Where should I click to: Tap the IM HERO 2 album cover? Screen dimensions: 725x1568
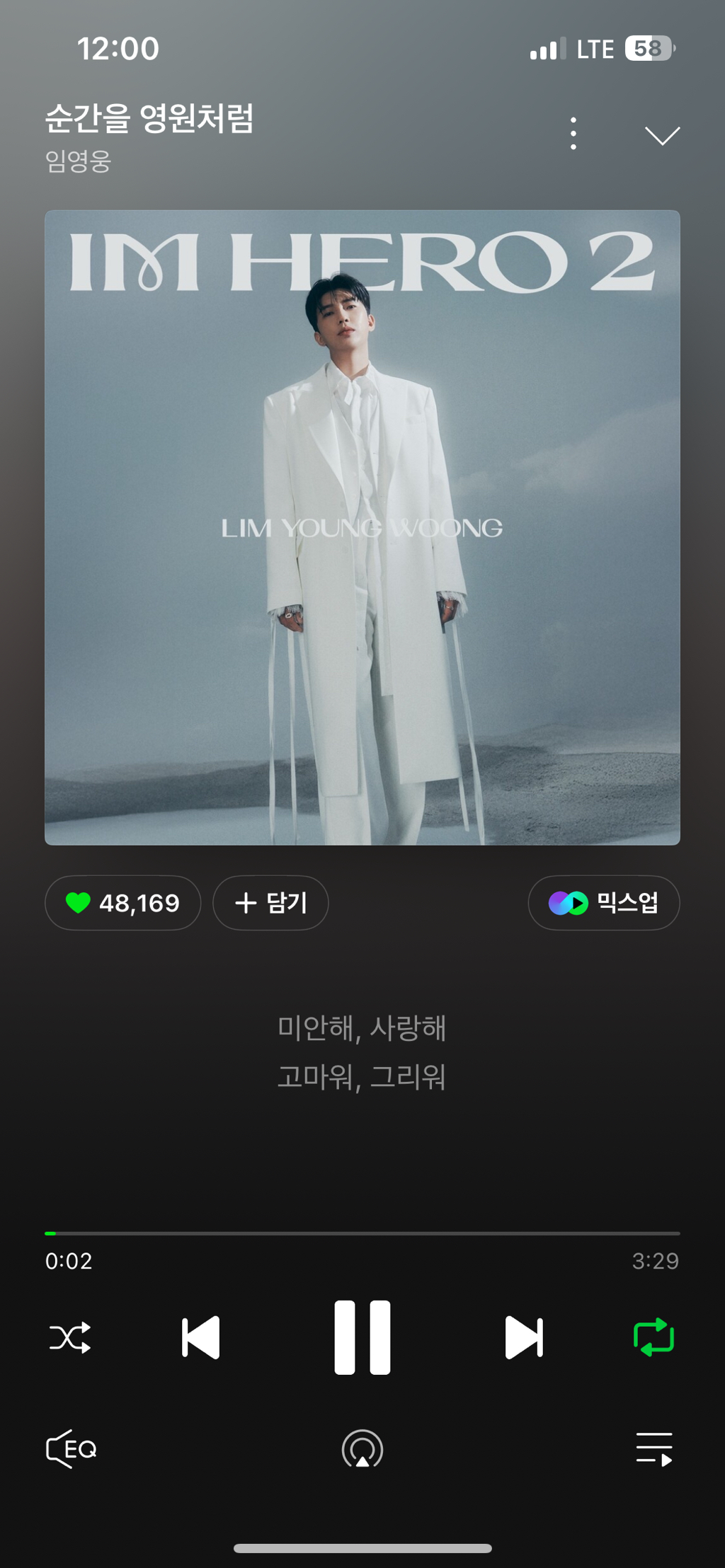click(362, 527)
